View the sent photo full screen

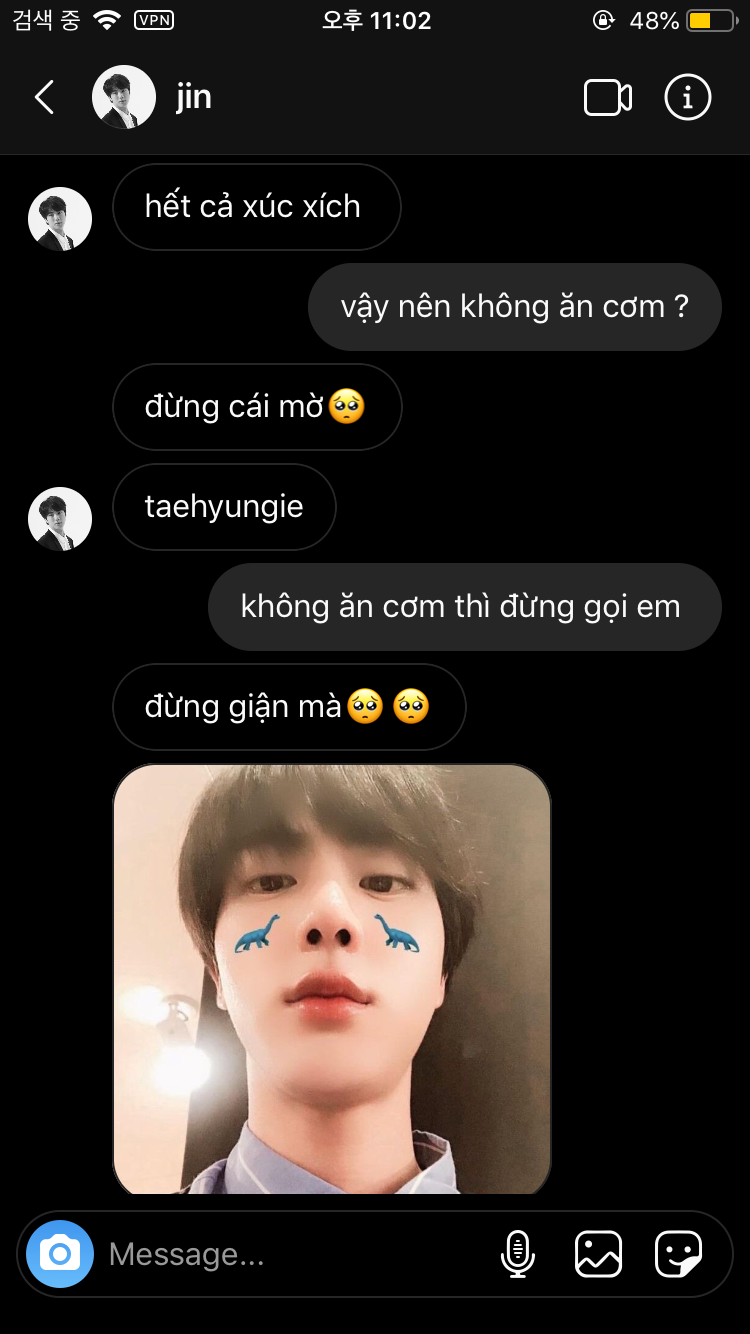pos(332,979)
